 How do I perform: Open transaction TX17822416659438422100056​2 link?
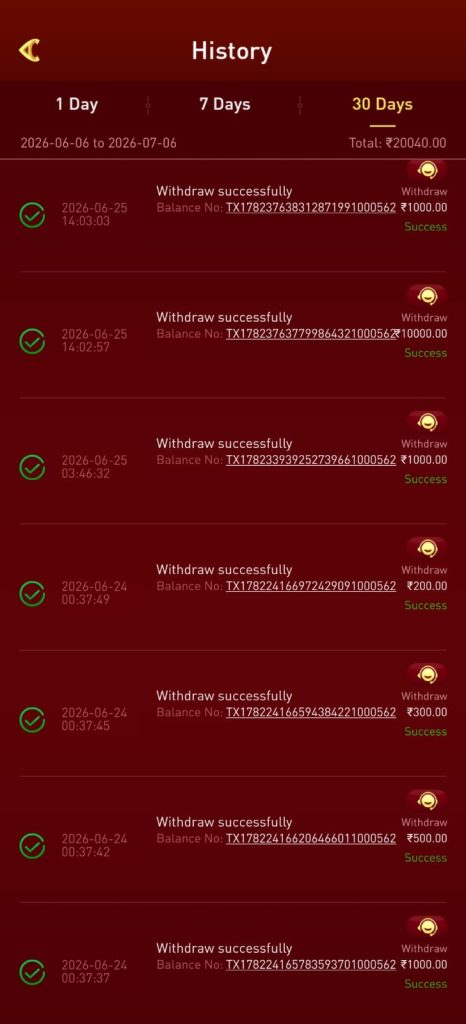pos(311,712)
